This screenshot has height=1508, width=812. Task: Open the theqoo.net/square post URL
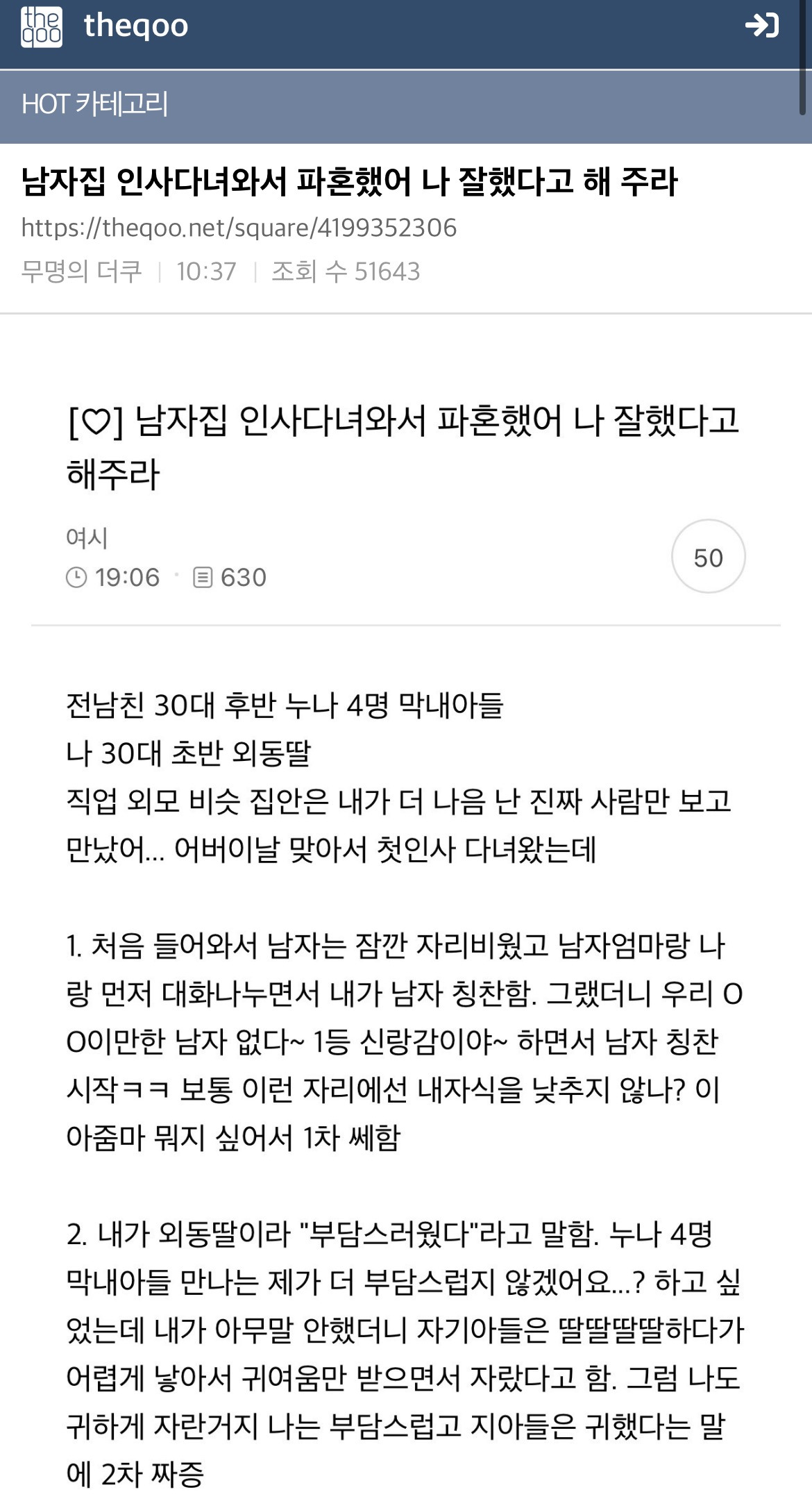point(239,228)
